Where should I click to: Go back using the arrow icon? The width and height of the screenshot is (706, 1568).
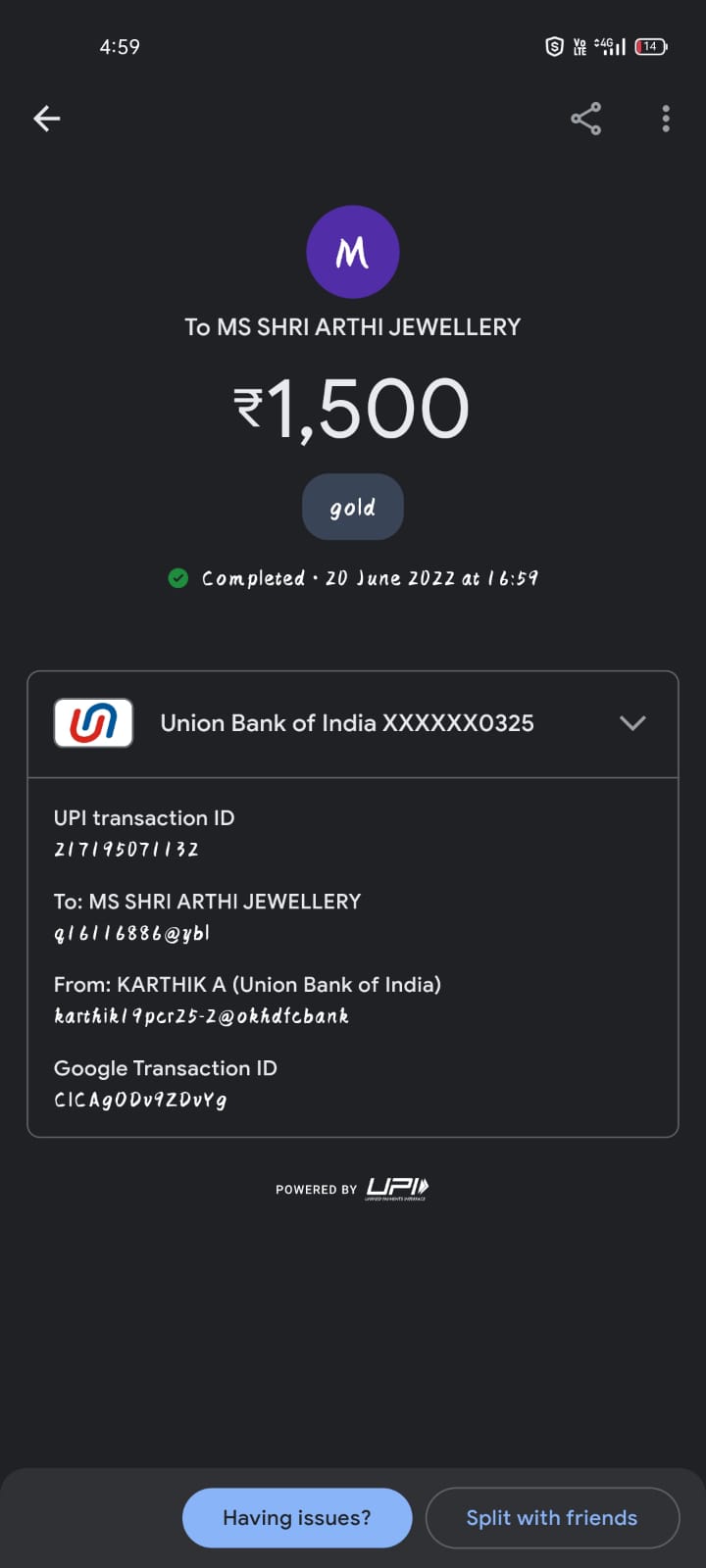(x=47, y=119)
